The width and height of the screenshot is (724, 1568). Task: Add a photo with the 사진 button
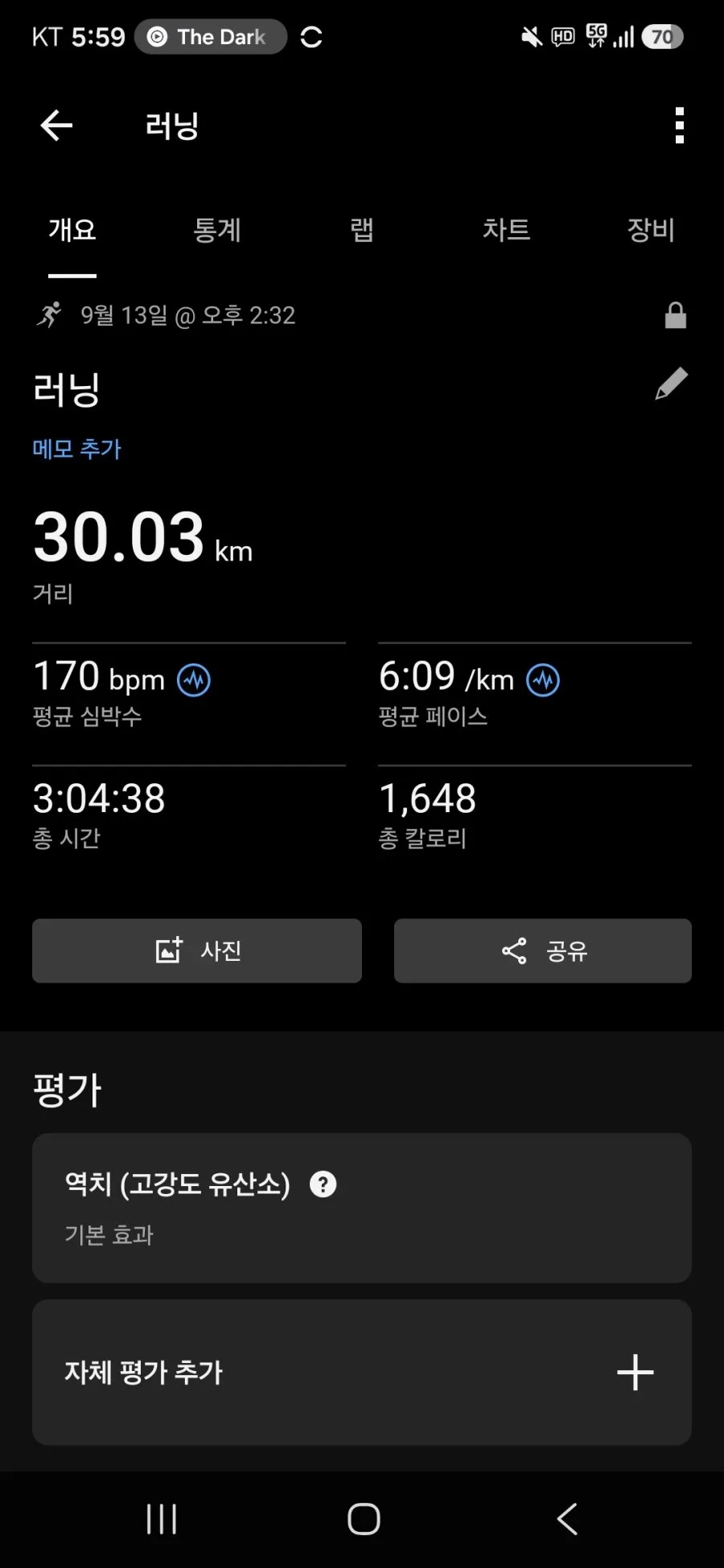point(197,950)
